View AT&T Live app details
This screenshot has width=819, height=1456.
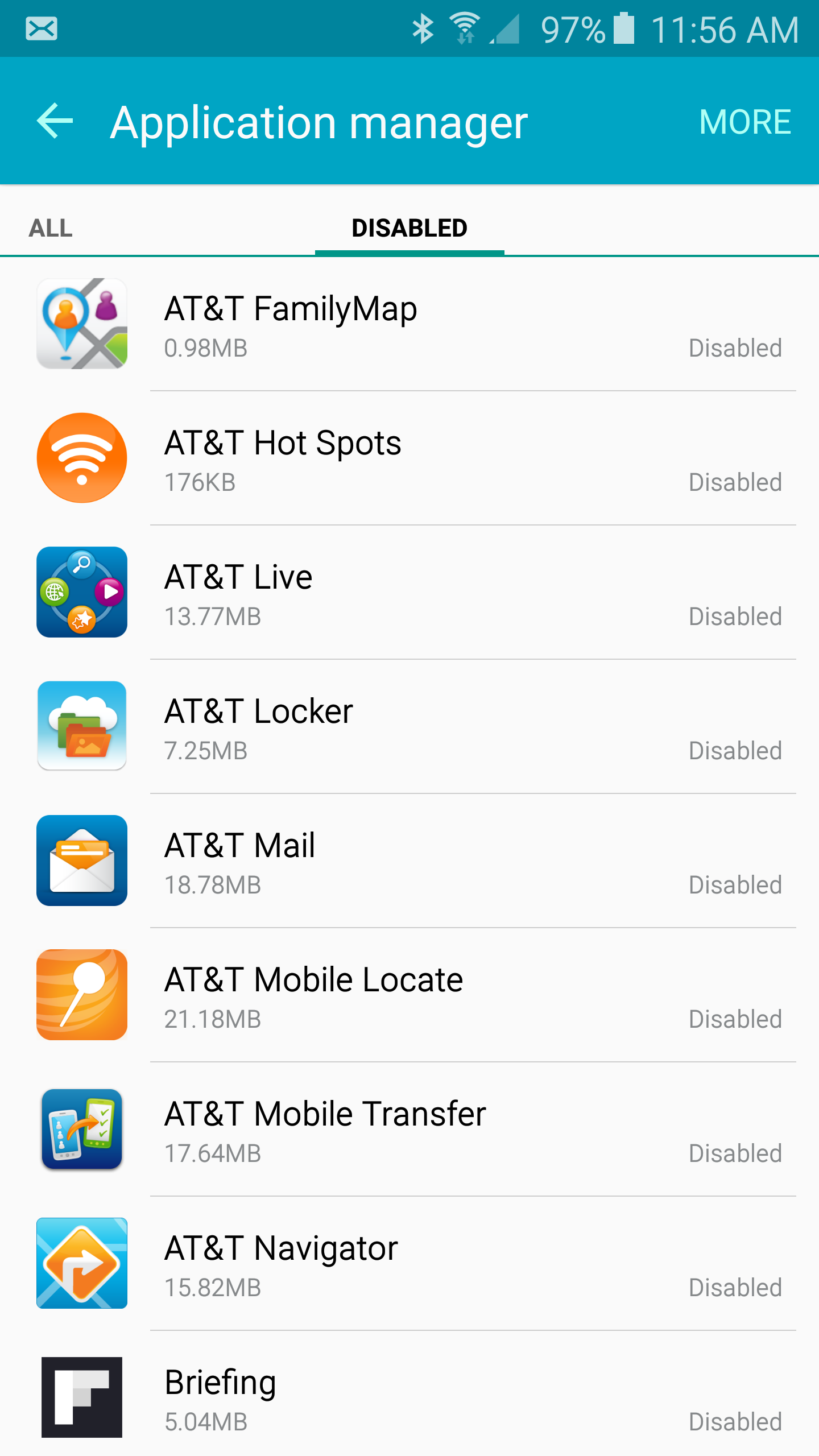click(409, 593)
